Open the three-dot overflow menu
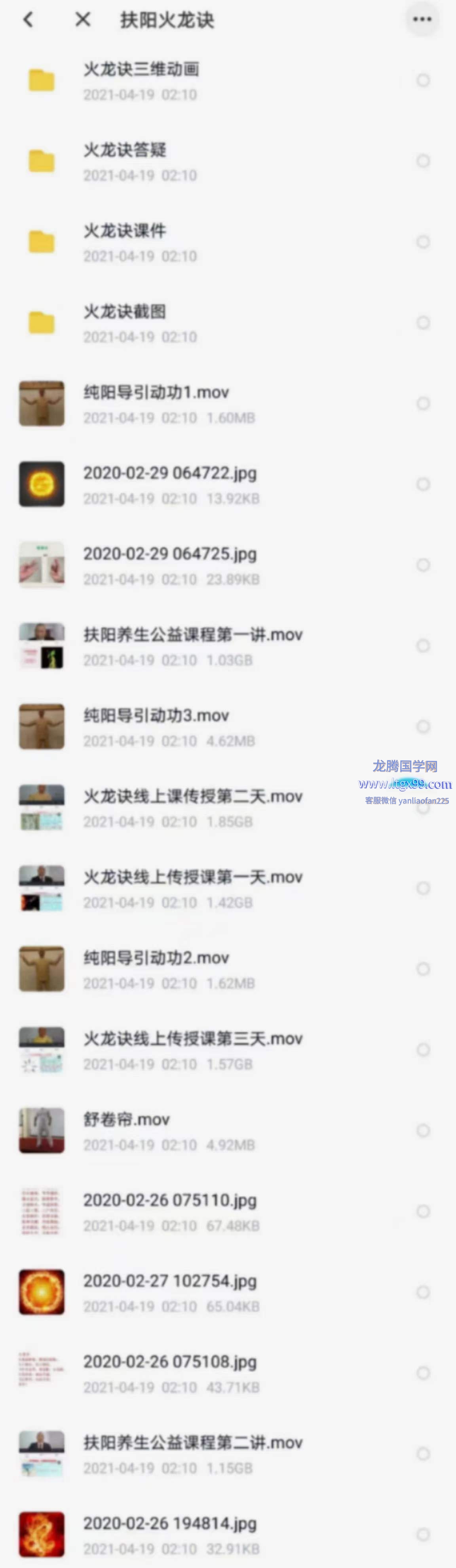456x1568 pixels. tap(422, 19)
